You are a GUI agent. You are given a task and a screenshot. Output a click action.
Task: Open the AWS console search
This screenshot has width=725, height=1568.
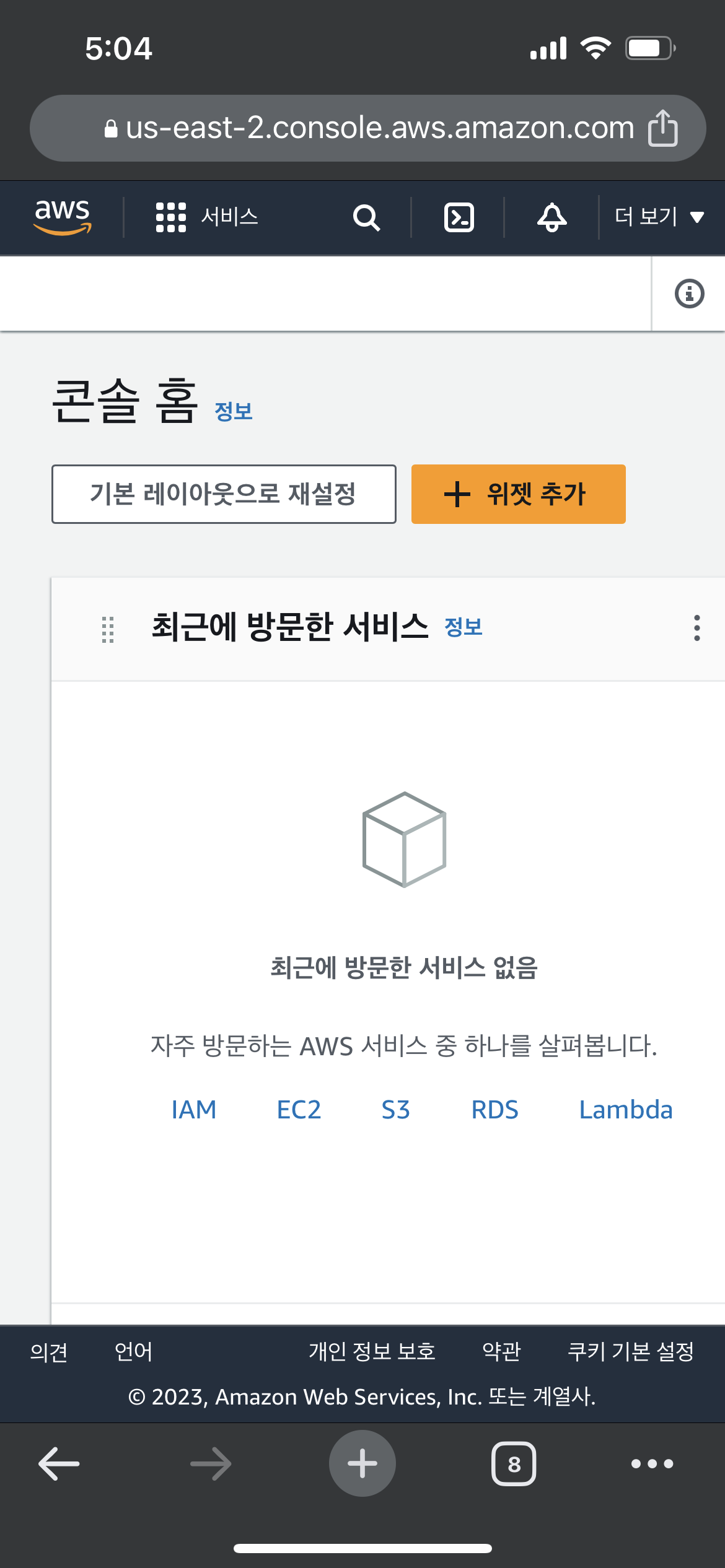[x=366, y=217]
